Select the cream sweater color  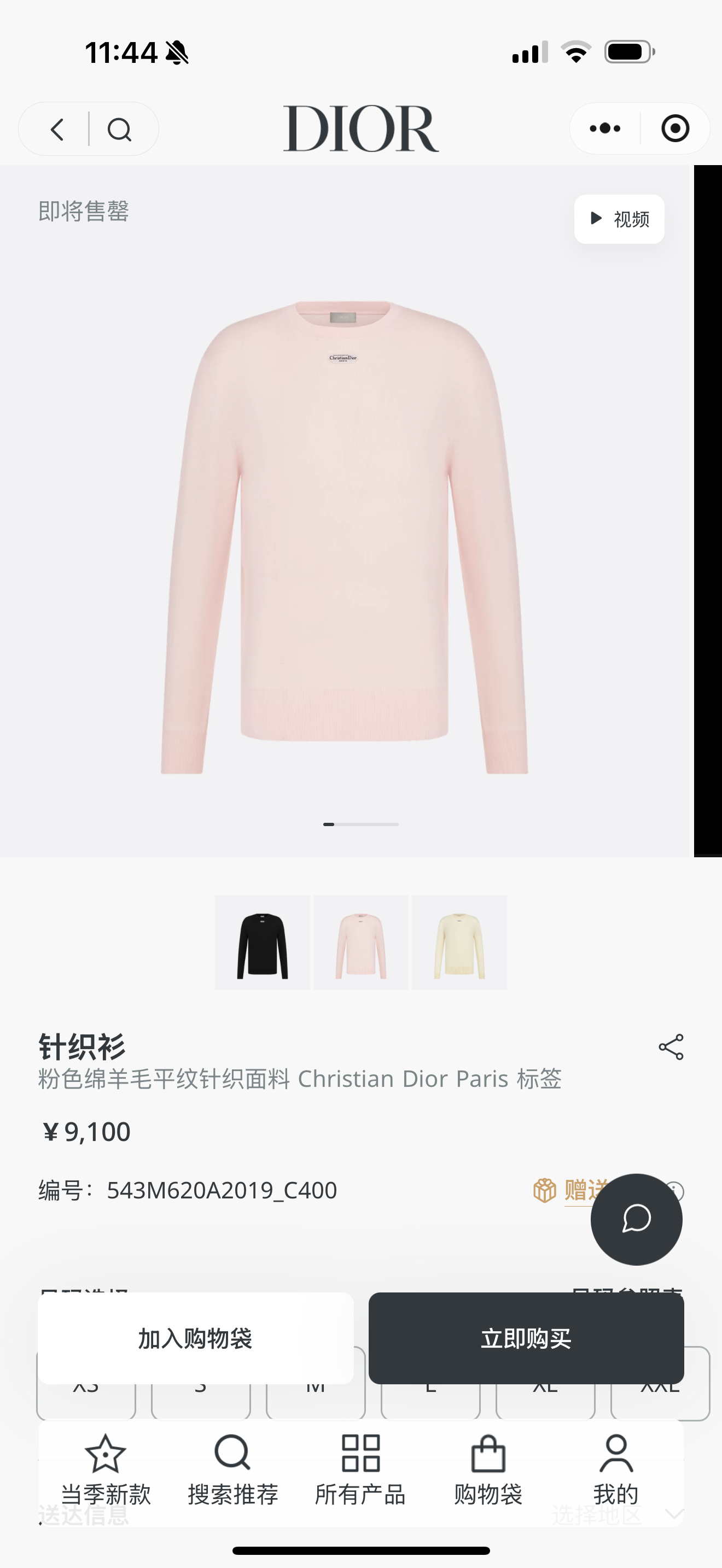click(x=459, y=943)
